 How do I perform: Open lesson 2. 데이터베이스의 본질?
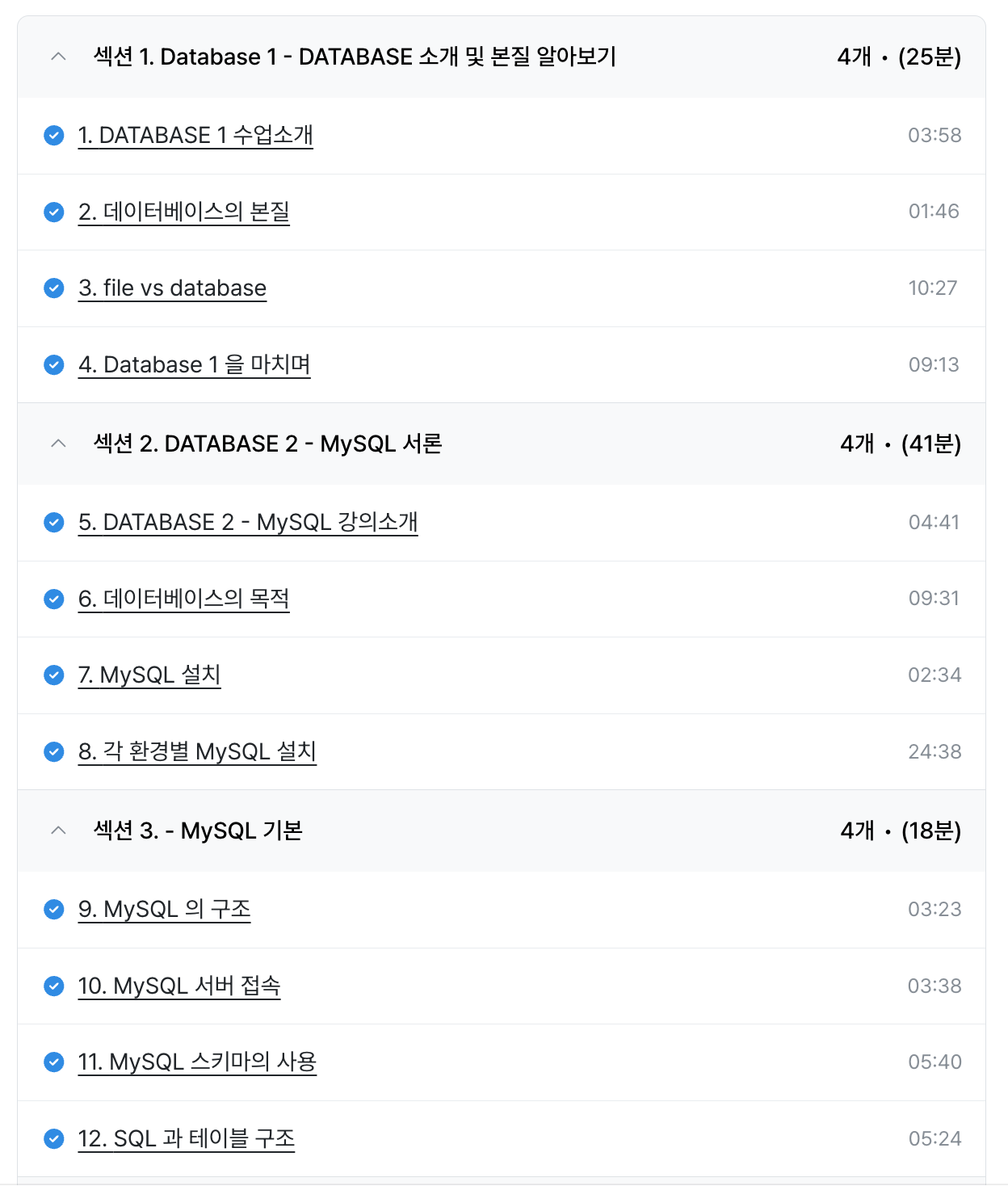point(183,212)
